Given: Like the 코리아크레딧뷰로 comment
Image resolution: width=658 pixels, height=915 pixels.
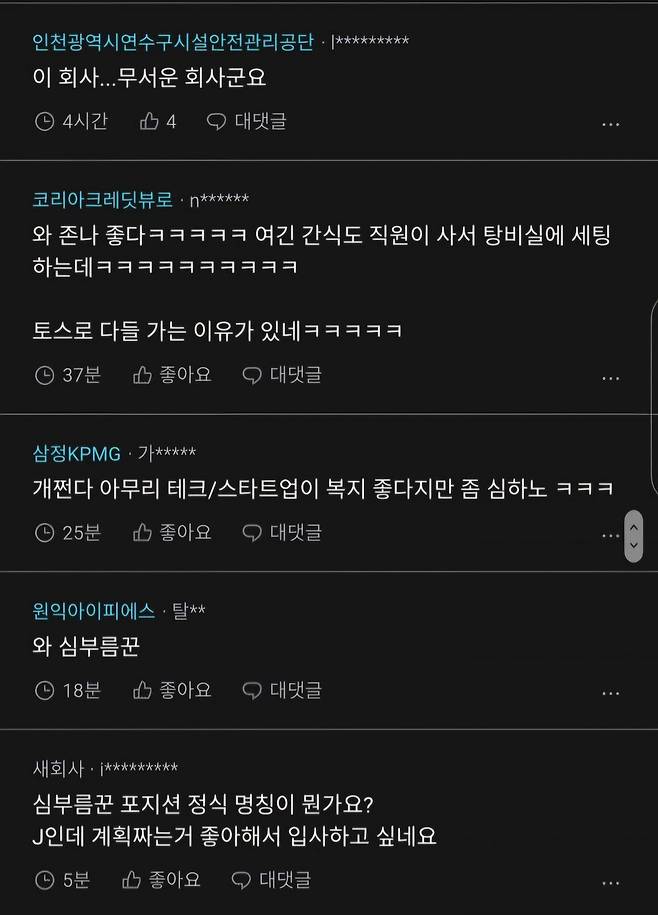Looking at the screenshot, I should (x=171, y=375).
